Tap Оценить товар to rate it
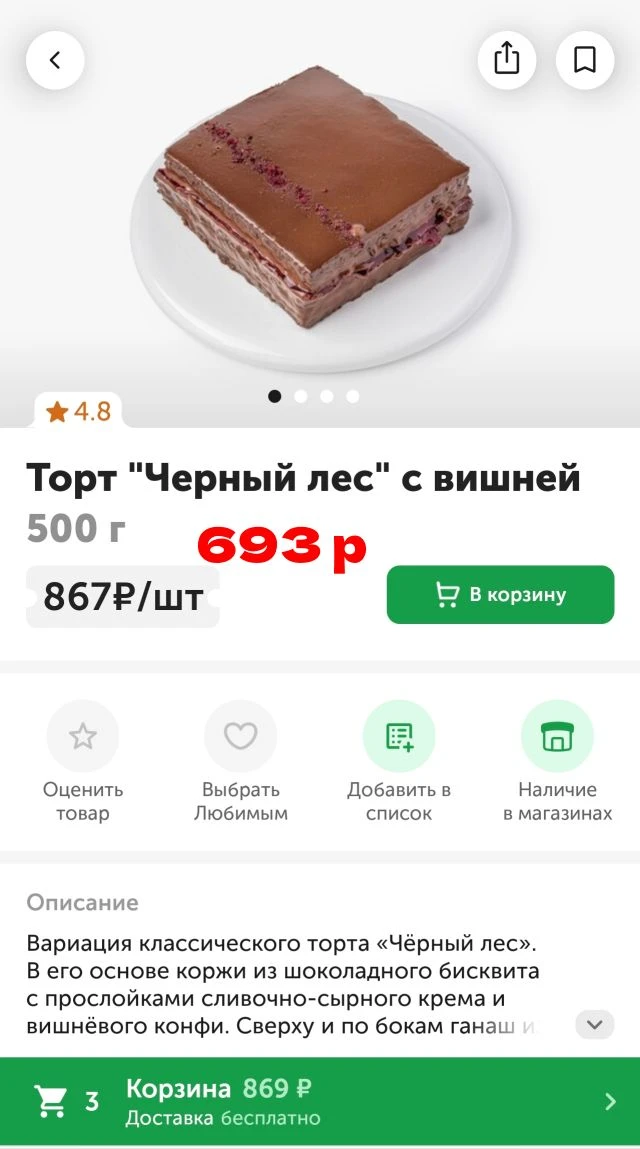 [83, 737]
